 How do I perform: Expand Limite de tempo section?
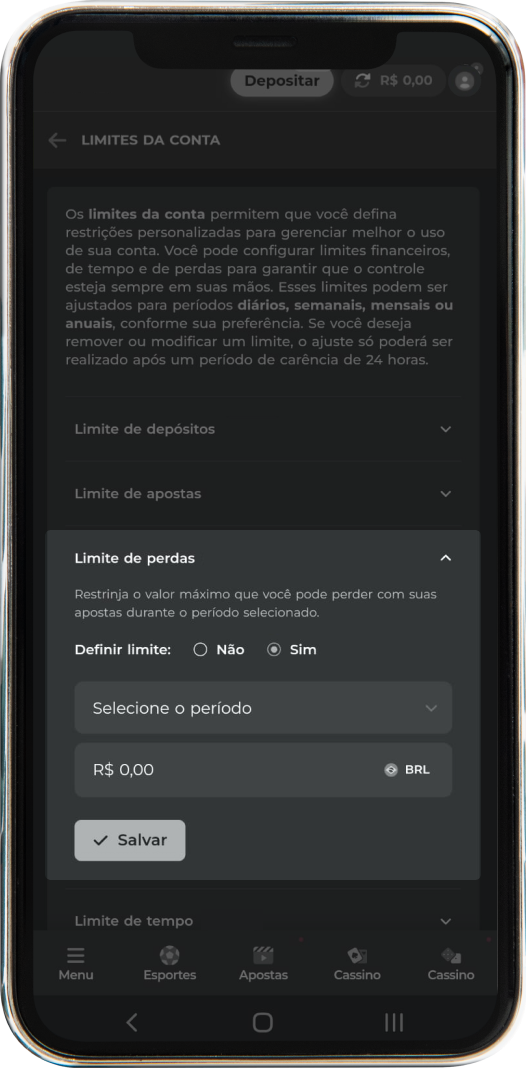click(263, 921)
